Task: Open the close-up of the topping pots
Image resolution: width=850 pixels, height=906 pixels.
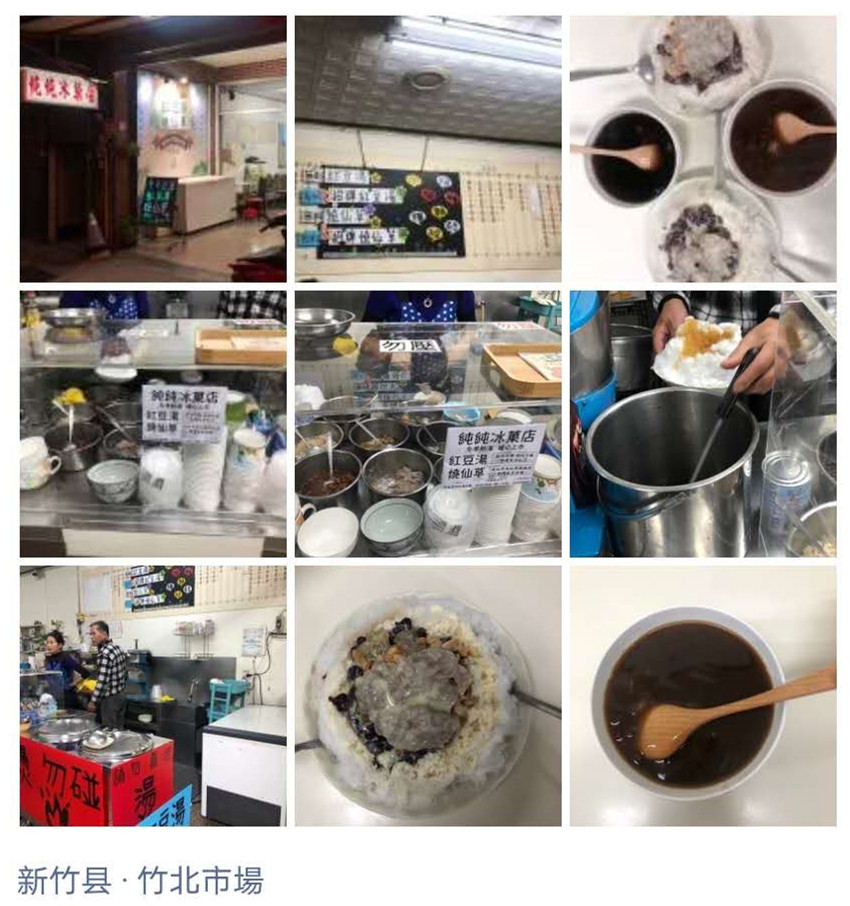Action: [428, 424]
